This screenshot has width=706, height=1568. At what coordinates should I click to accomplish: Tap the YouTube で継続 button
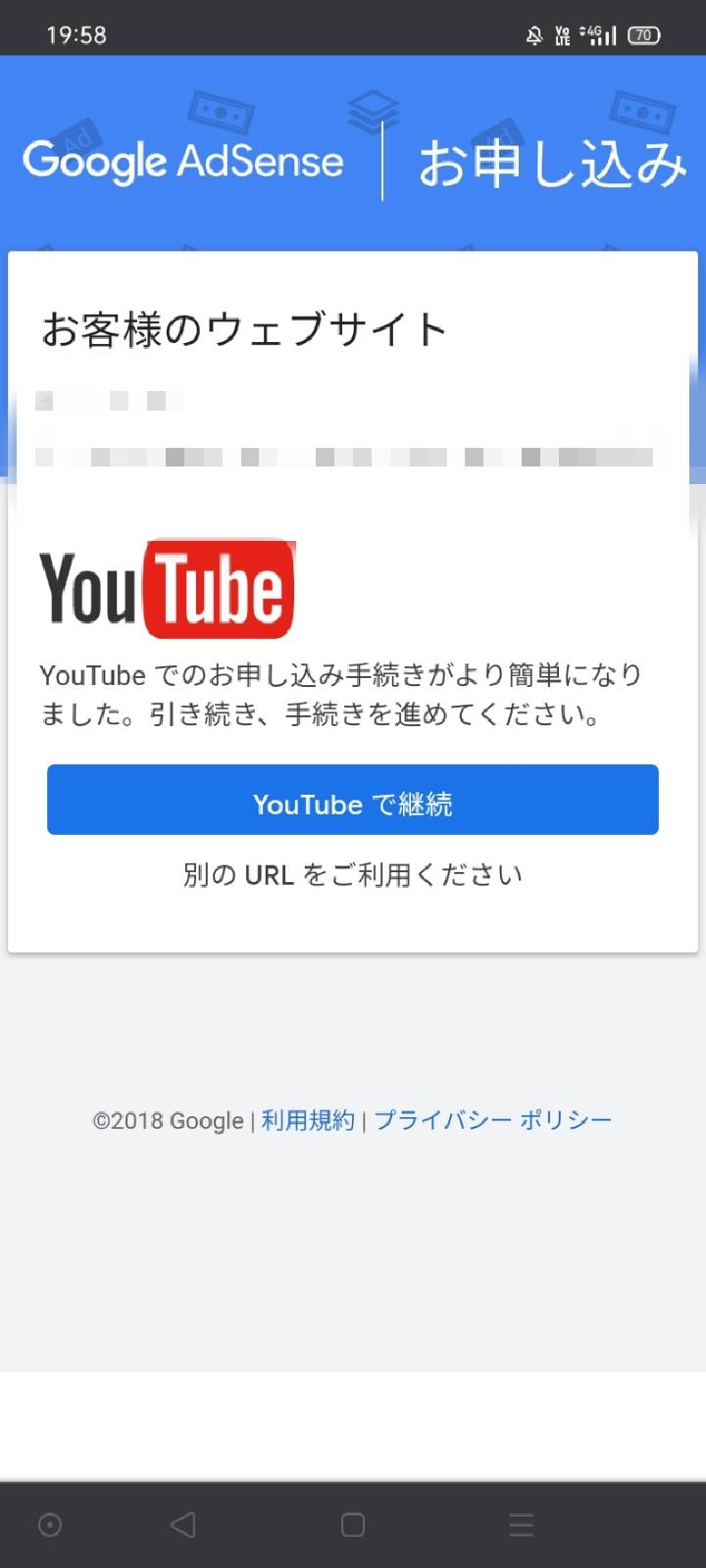coord(353,800)
